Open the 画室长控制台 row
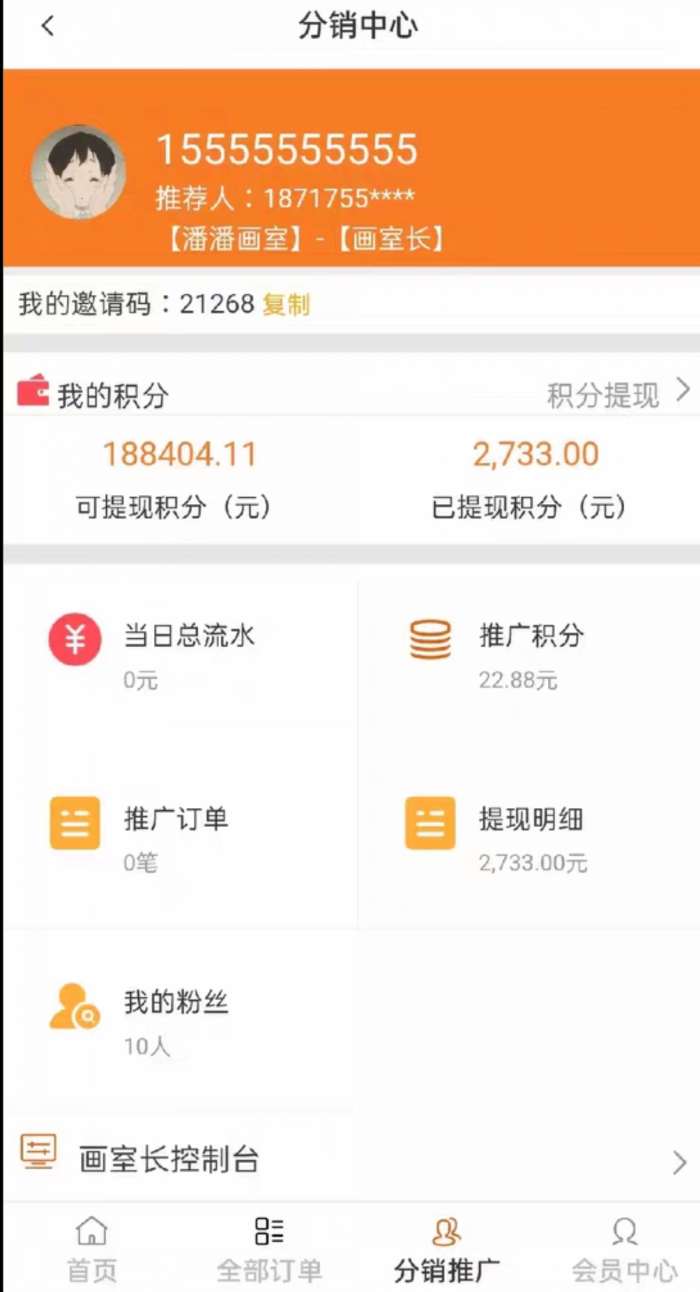Viewport: 700px width, 1292px height. [350, 1158]
